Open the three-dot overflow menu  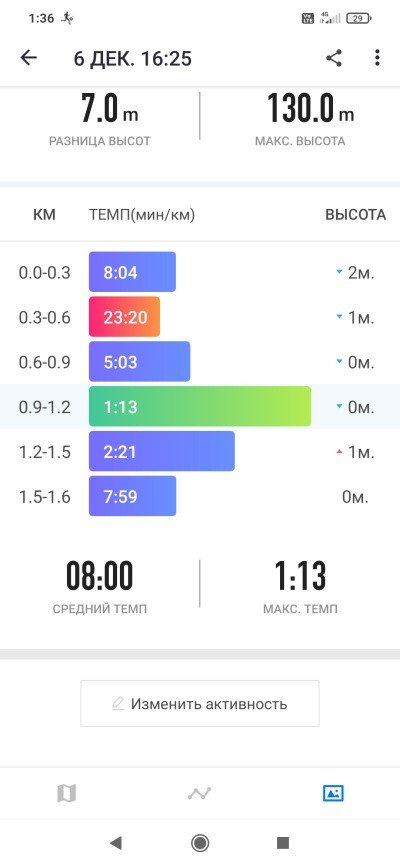click(377, 58)
